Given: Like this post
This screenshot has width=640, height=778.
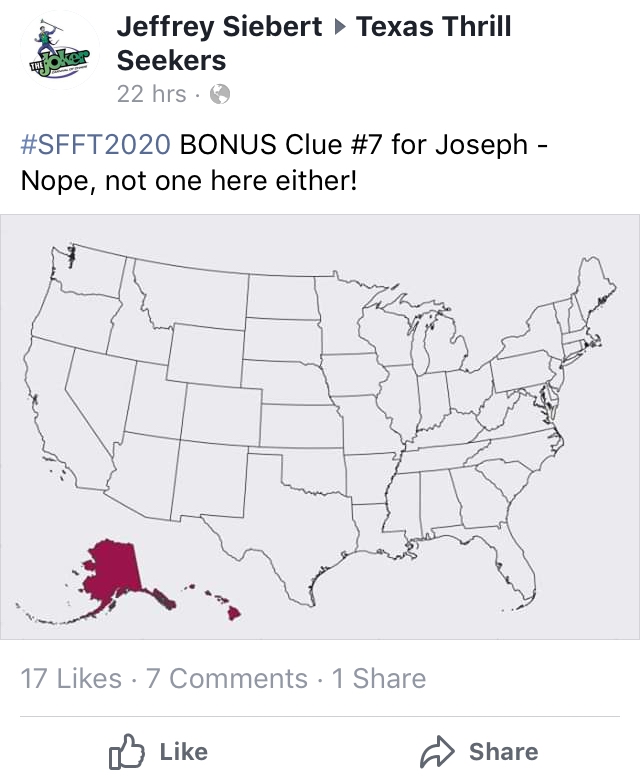Looking at the screenshot, I should pos(158,752).
